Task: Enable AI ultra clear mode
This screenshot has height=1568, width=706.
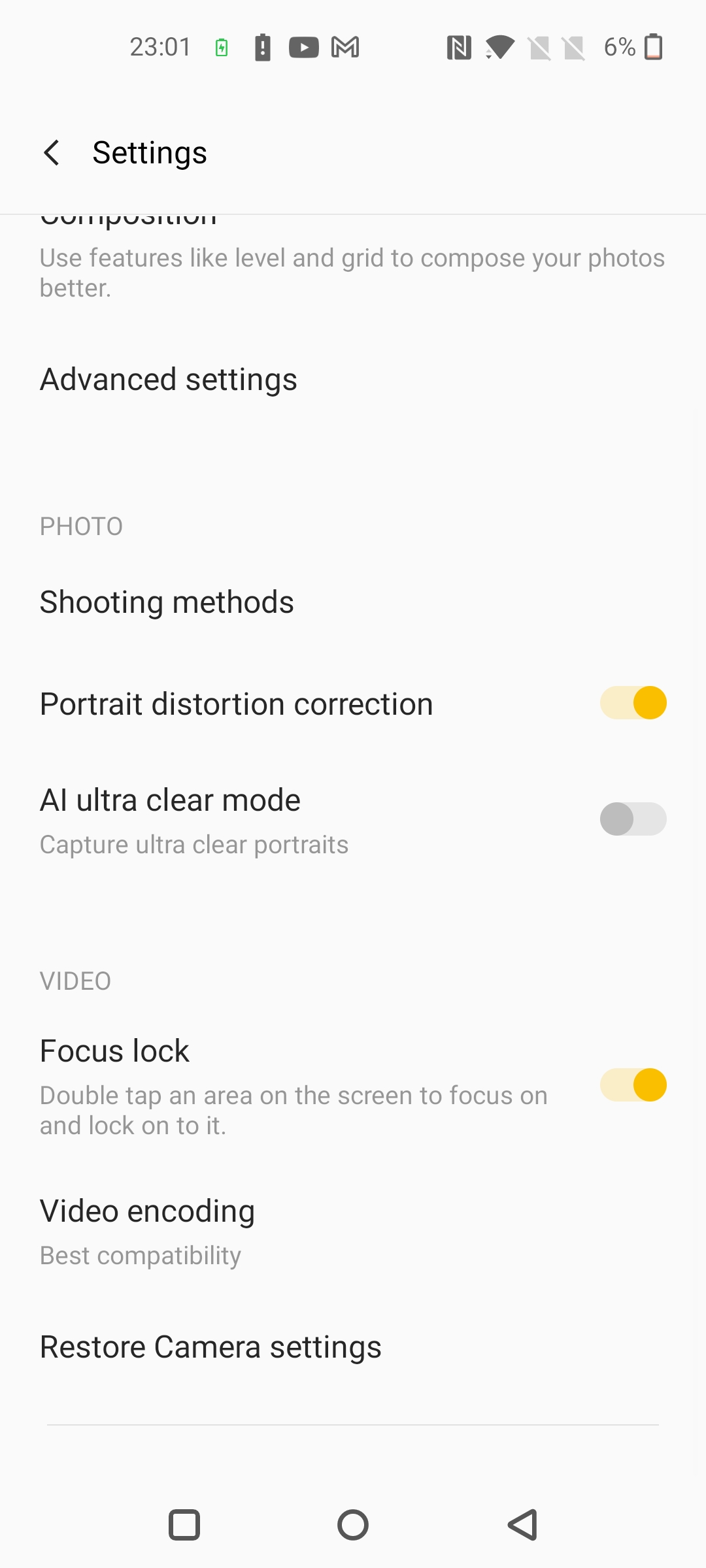Action: tap(633, 819)
